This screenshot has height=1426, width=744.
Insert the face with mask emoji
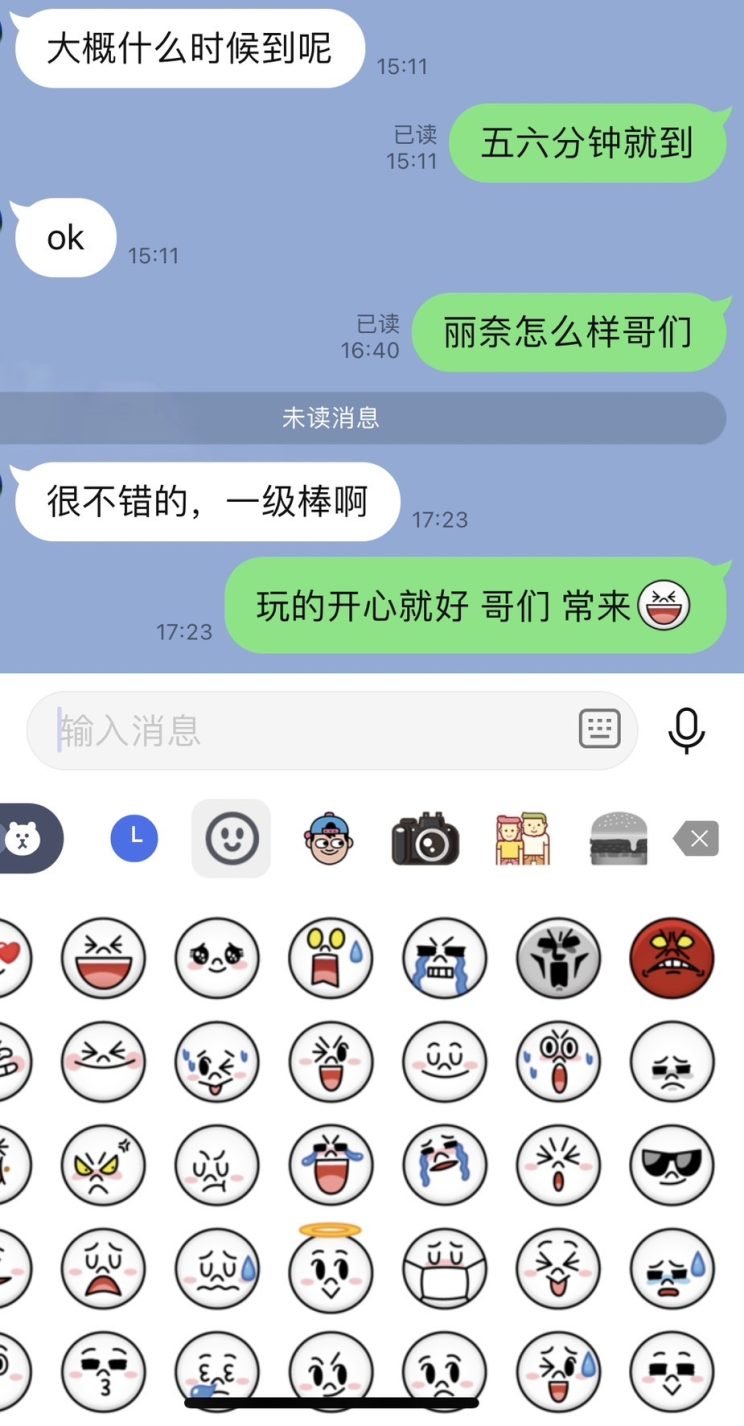click(445, 1269)
